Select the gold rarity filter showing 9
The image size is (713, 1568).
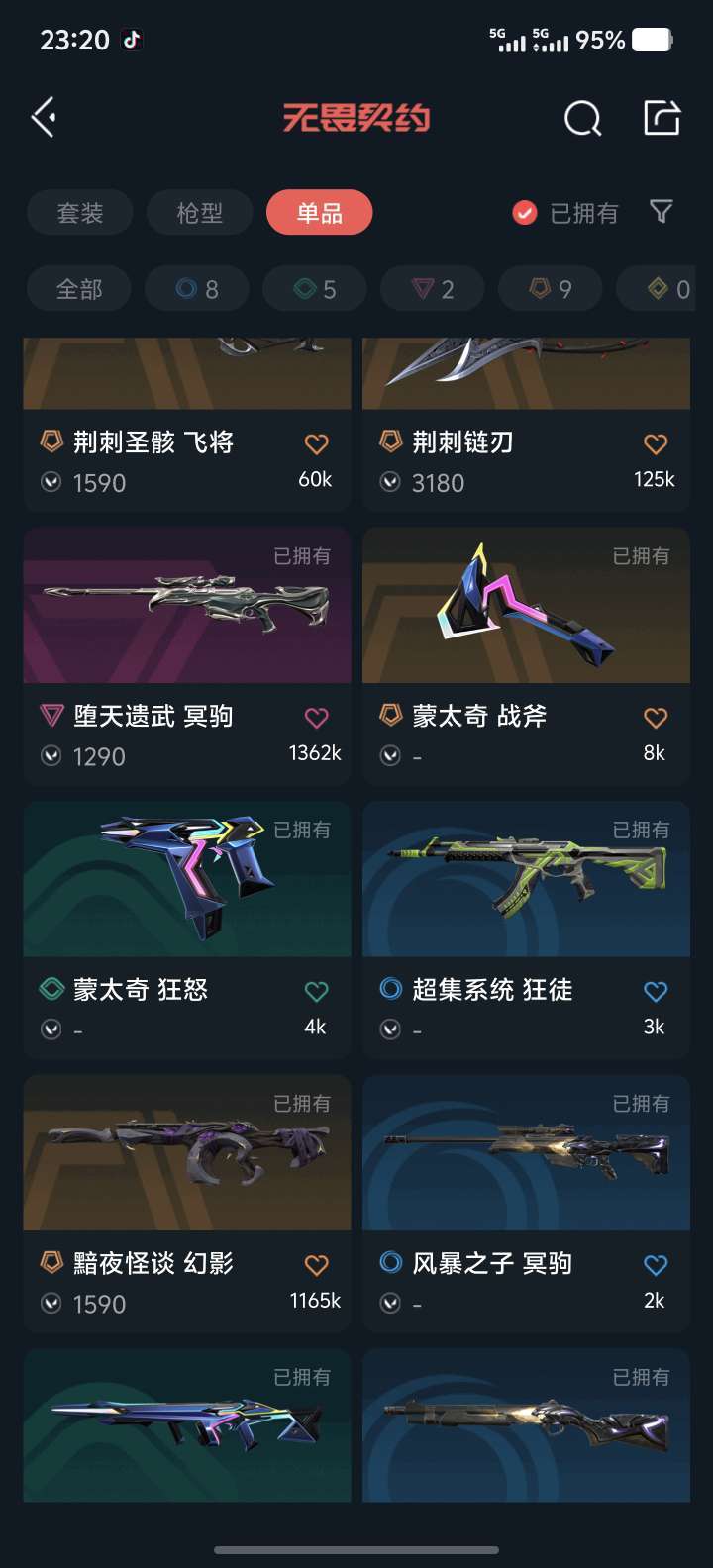(550, 288)
